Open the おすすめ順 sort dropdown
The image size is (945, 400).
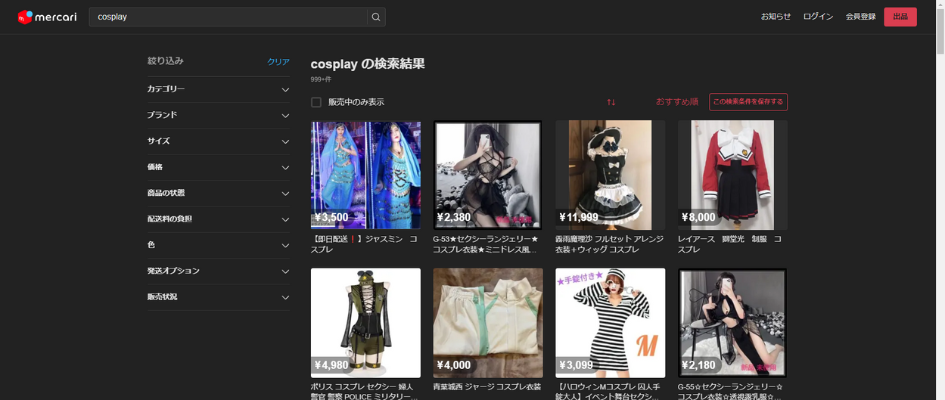click(677, 102)
